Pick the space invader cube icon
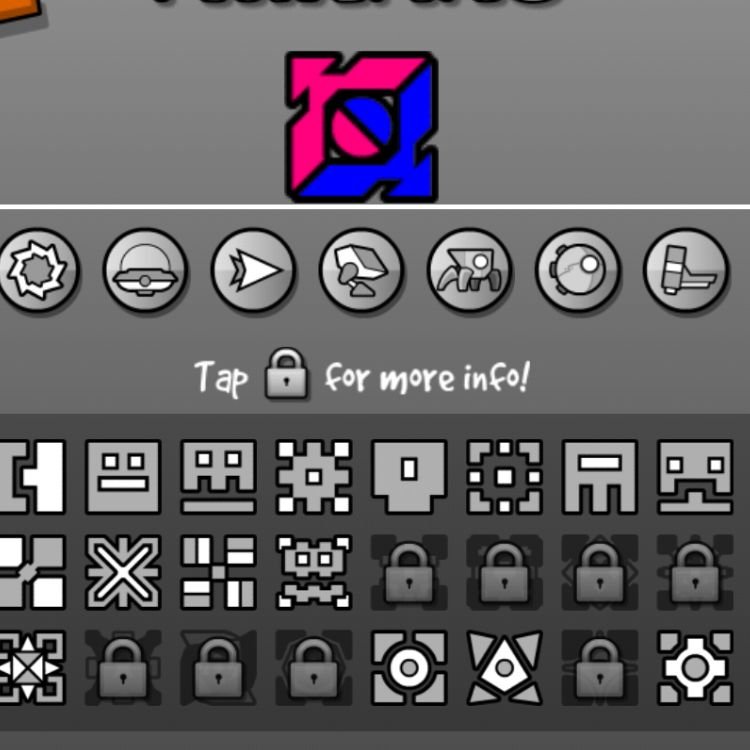750x750 pixels. (314, 572)
